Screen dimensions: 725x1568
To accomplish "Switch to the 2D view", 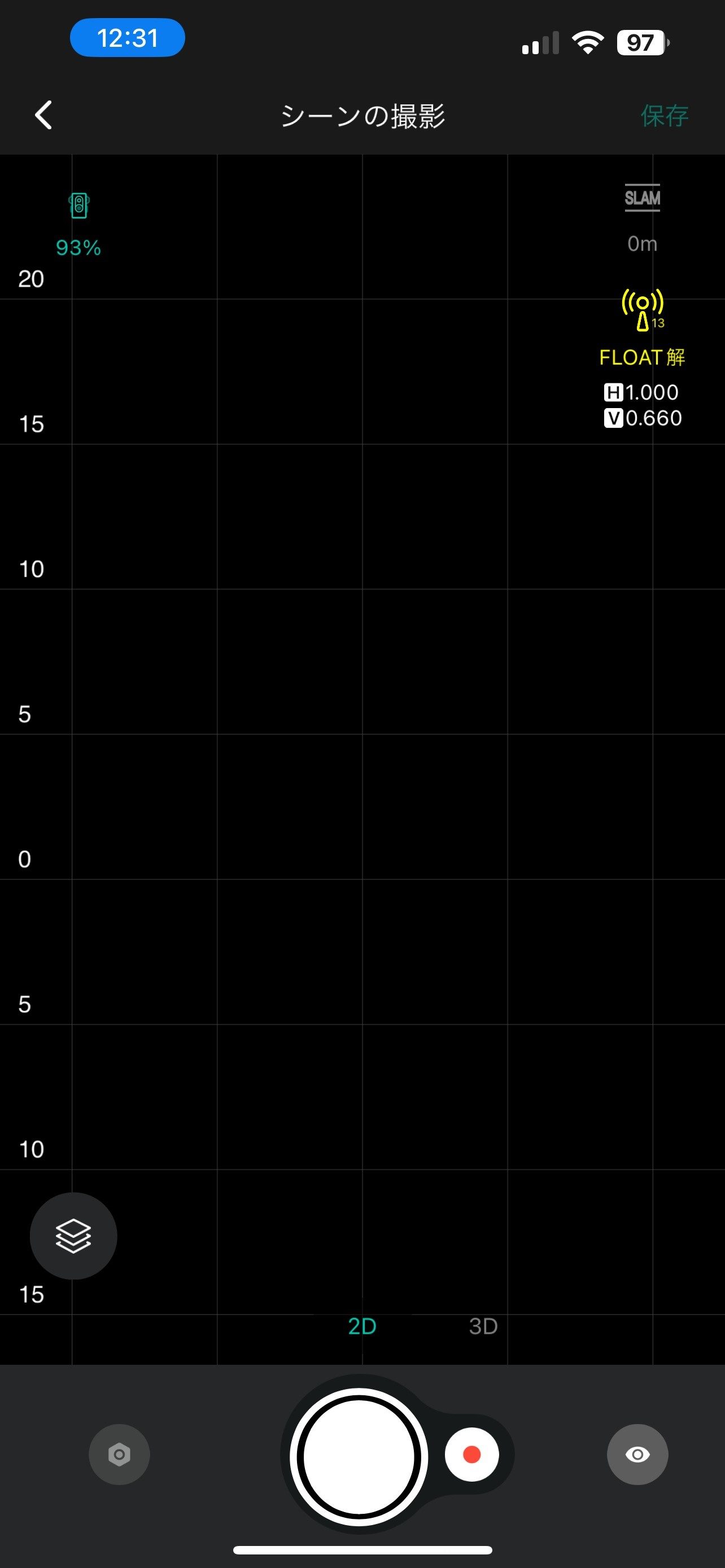I will 362,1326.
